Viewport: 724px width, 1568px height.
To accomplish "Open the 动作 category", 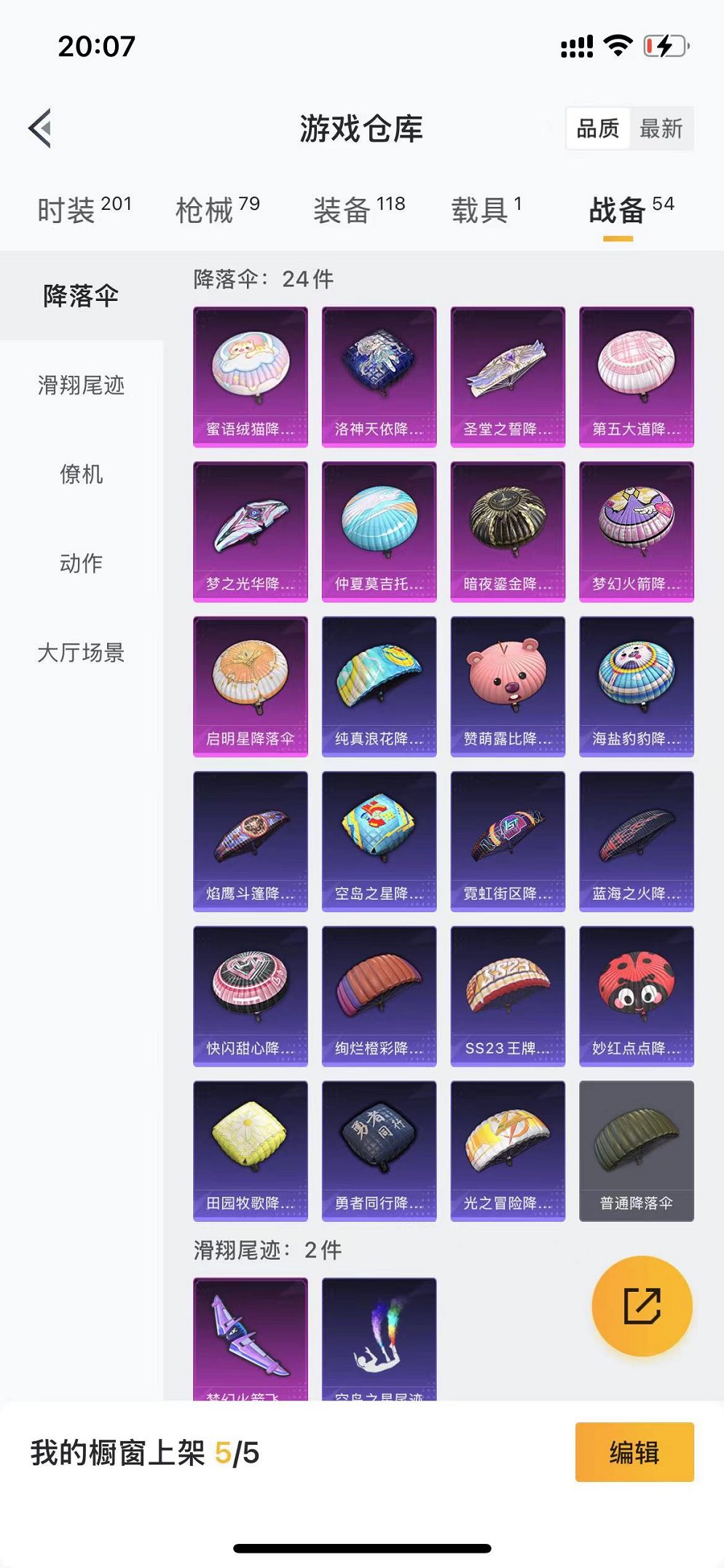I will 81,563.
